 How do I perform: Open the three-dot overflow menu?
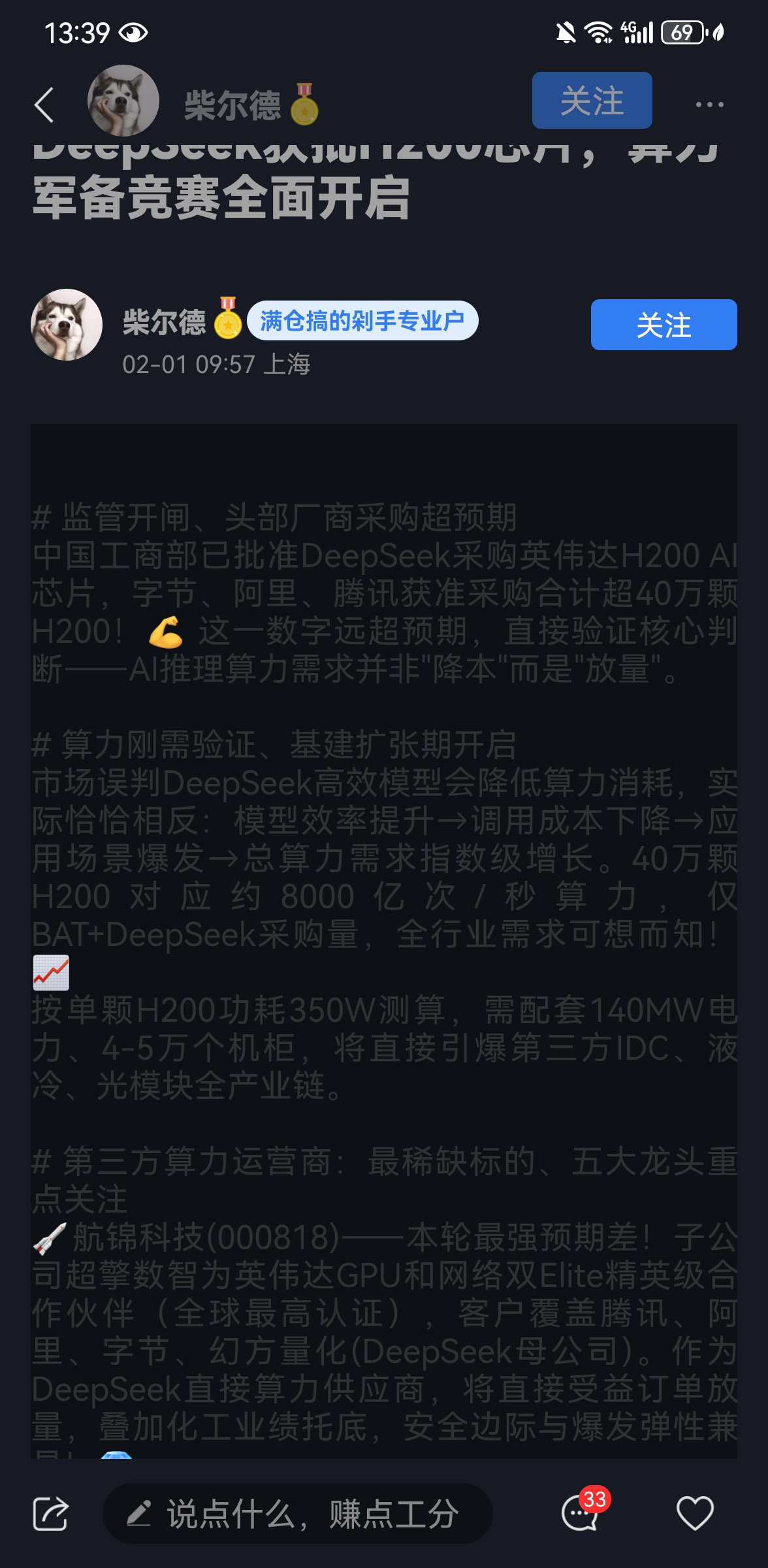click(709, 105)
